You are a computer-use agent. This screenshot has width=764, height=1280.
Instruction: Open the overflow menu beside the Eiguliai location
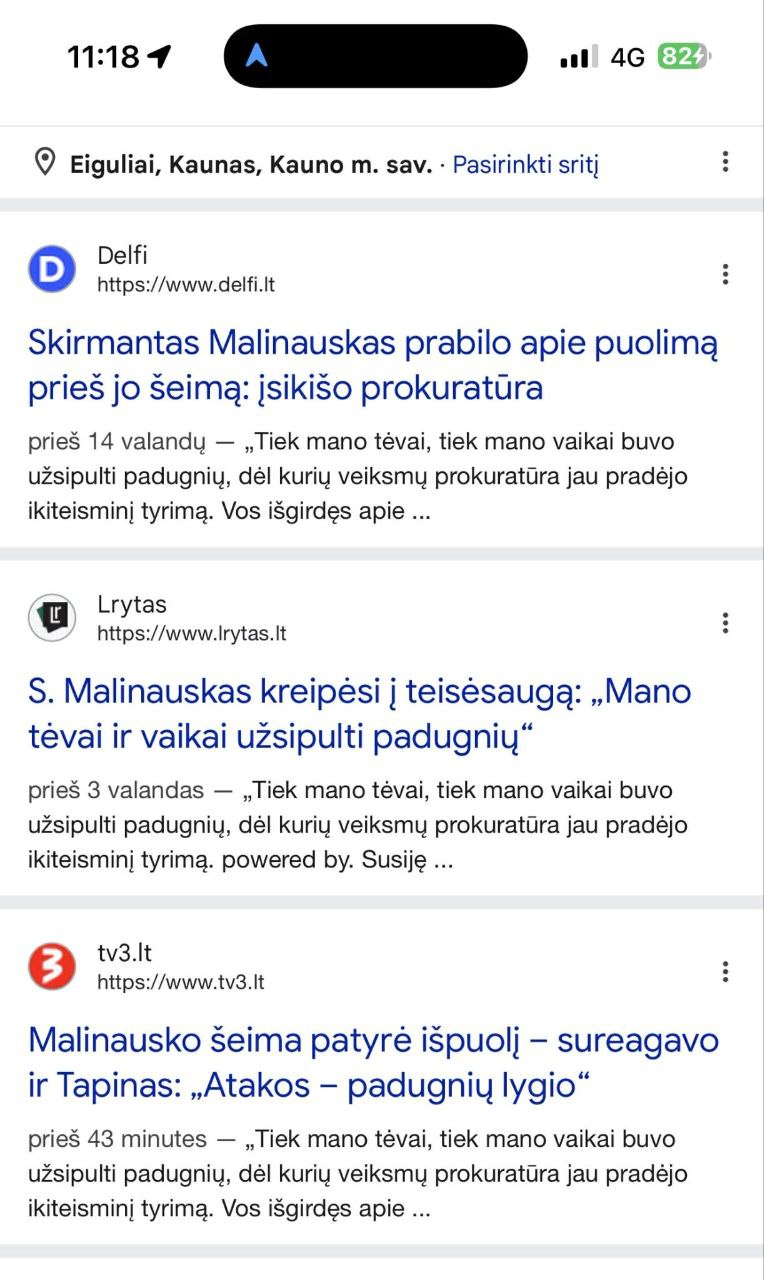tap(725, 162)
